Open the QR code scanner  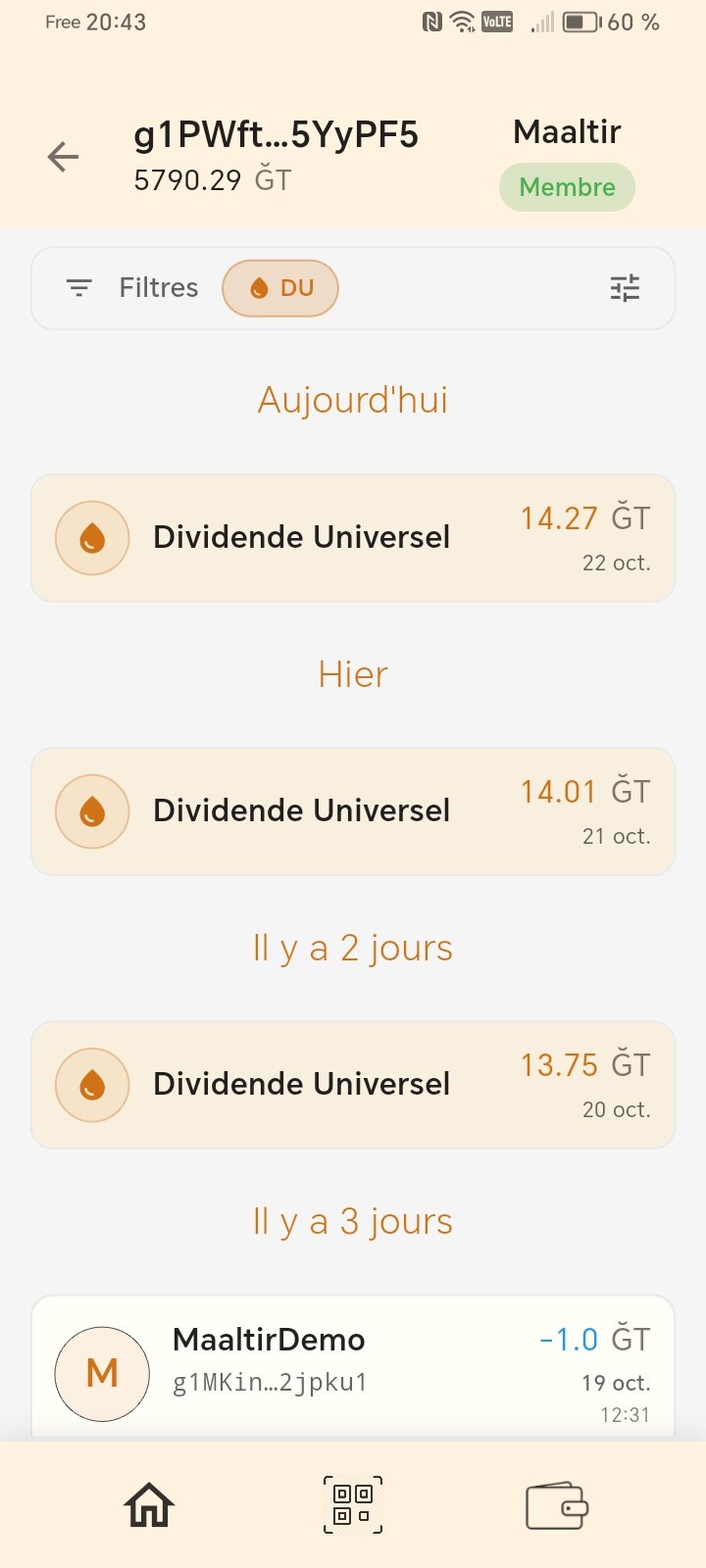pyautogui.click(x=353, y=1505)
